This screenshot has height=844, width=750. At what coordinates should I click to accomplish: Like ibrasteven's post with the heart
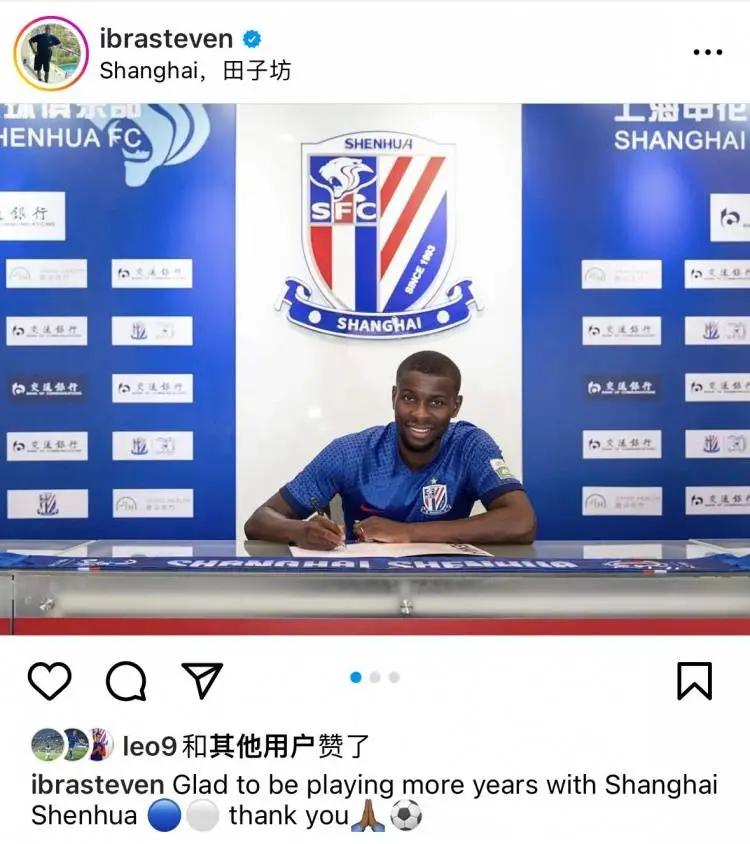[49, 681]
